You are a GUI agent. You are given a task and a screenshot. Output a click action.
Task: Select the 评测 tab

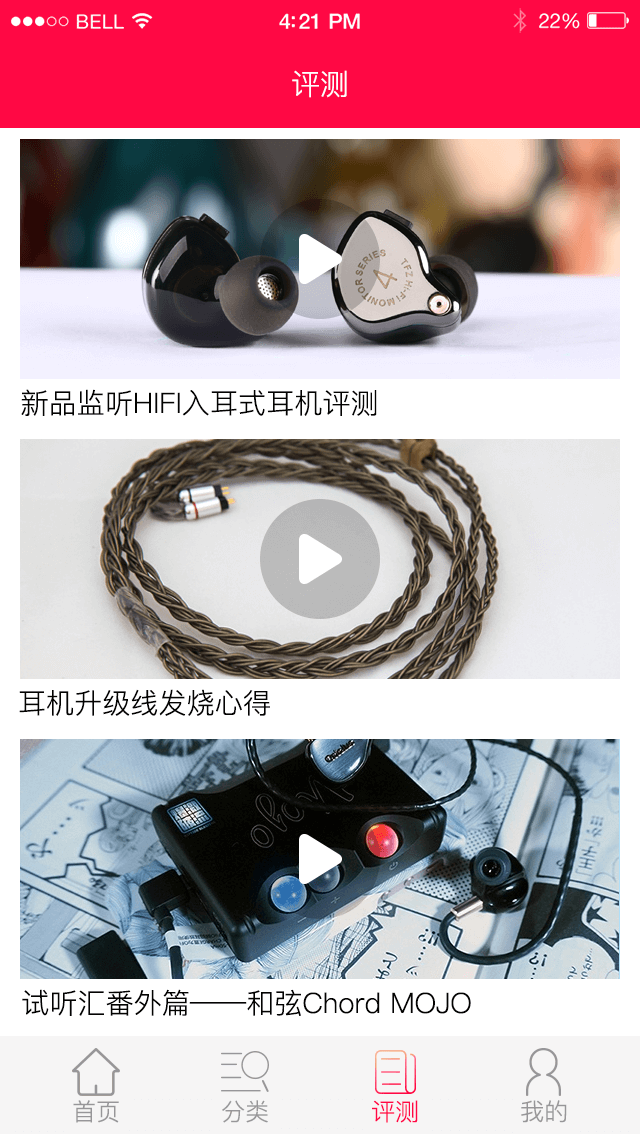pyautogui.click(x=395, y=1085)
